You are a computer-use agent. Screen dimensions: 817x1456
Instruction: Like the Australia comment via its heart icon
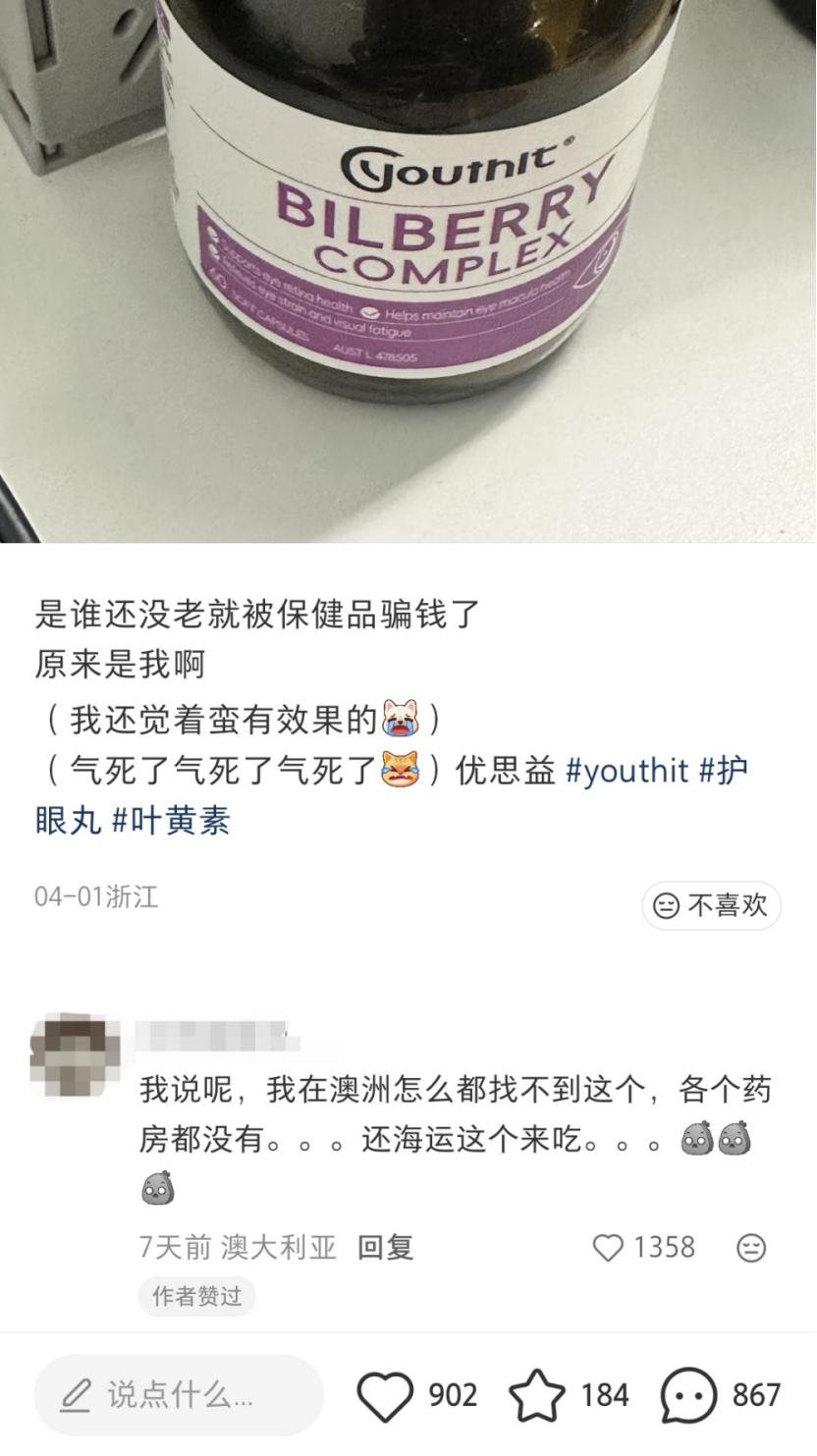(x=606, y=1246)
